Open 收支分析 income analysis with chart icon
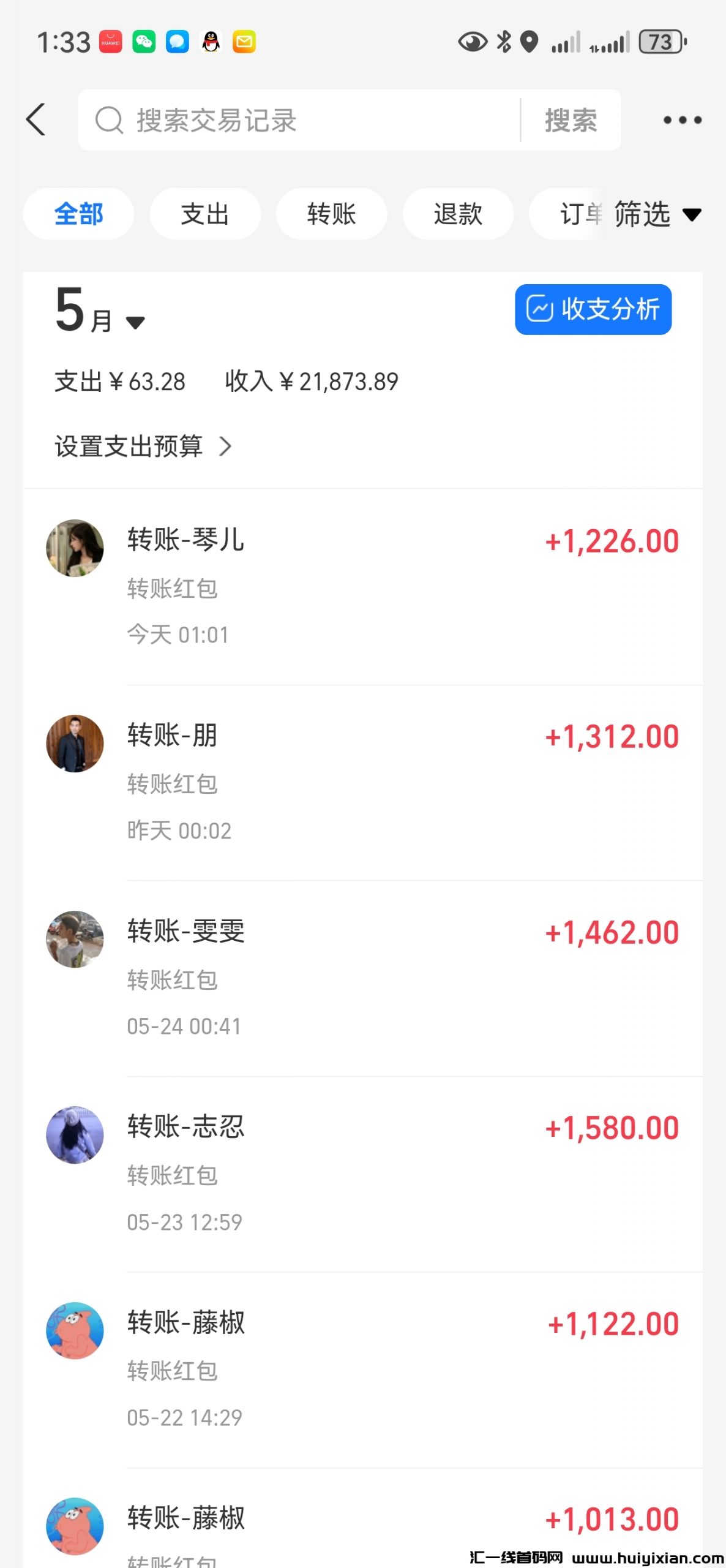The height and width of the screenshot is (1568, 726). [x=593, y=309]
